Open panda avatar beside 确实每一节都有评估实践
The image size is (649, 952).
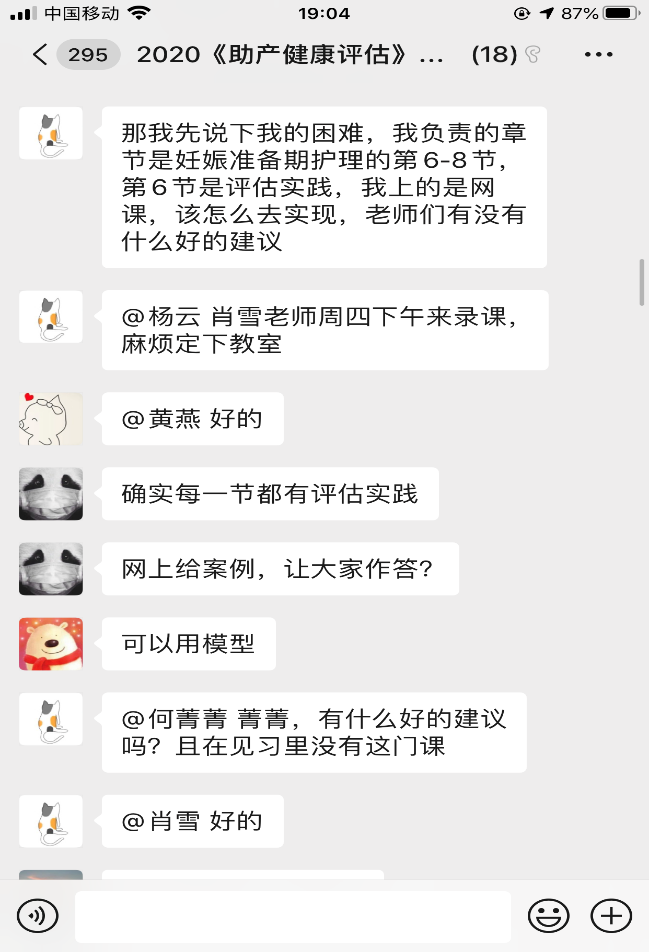pyautogui.click(x=51, y=493)
